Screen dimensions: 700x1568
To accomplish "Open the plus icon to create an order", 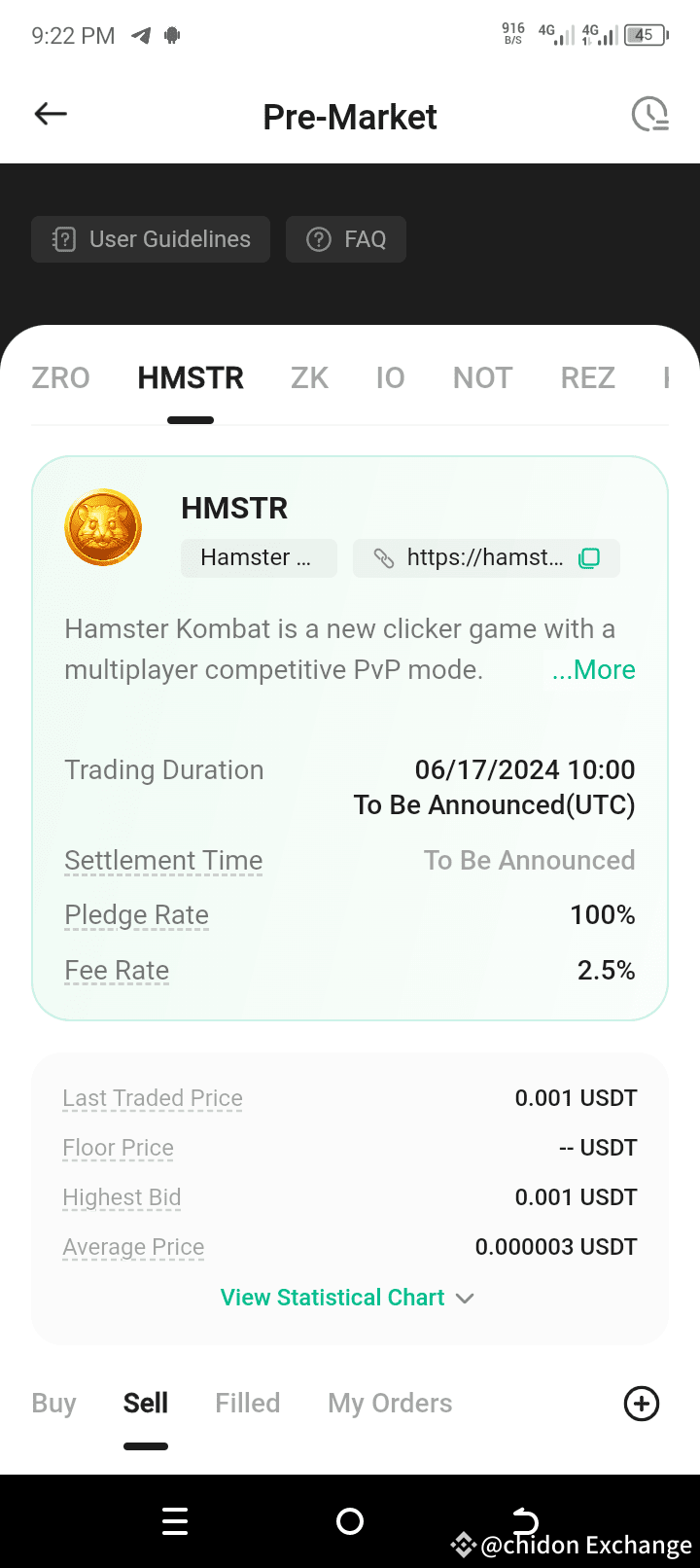I will coord(641,1403).
